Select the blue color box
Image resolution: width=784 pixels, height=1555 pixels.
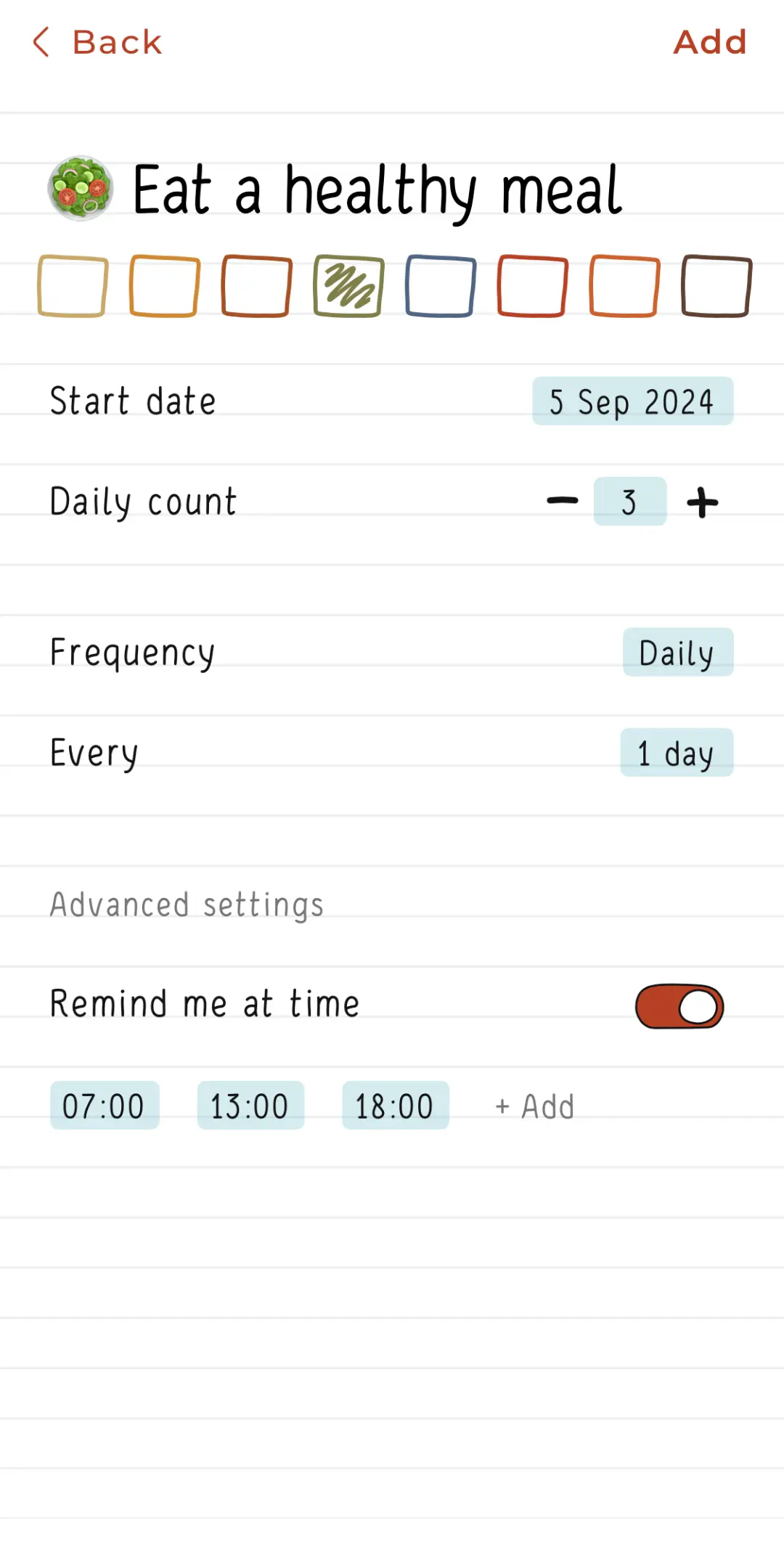tap(439, 285)
